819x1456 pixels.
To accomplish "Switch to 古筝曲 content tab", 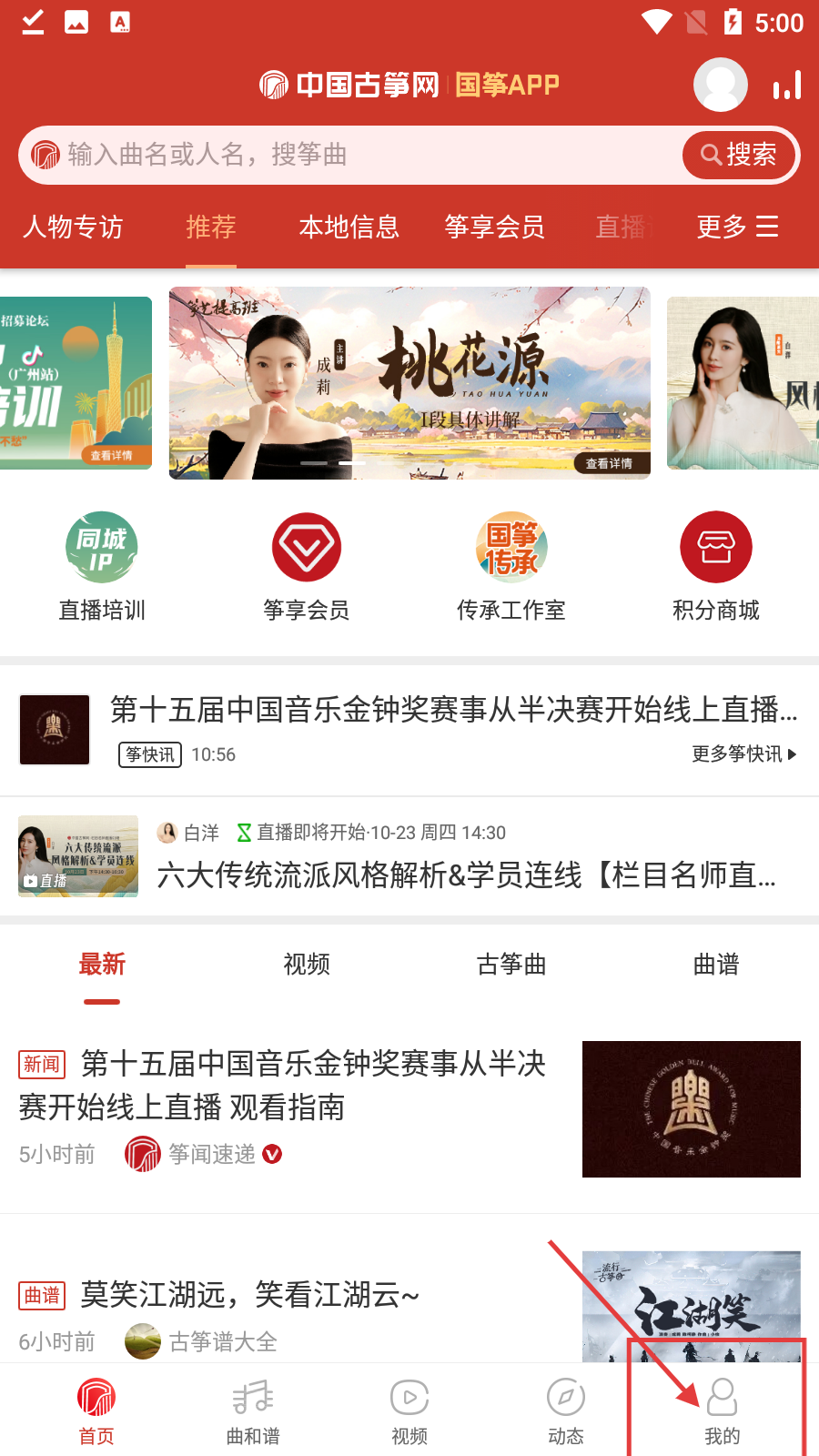I will point(511,965).
